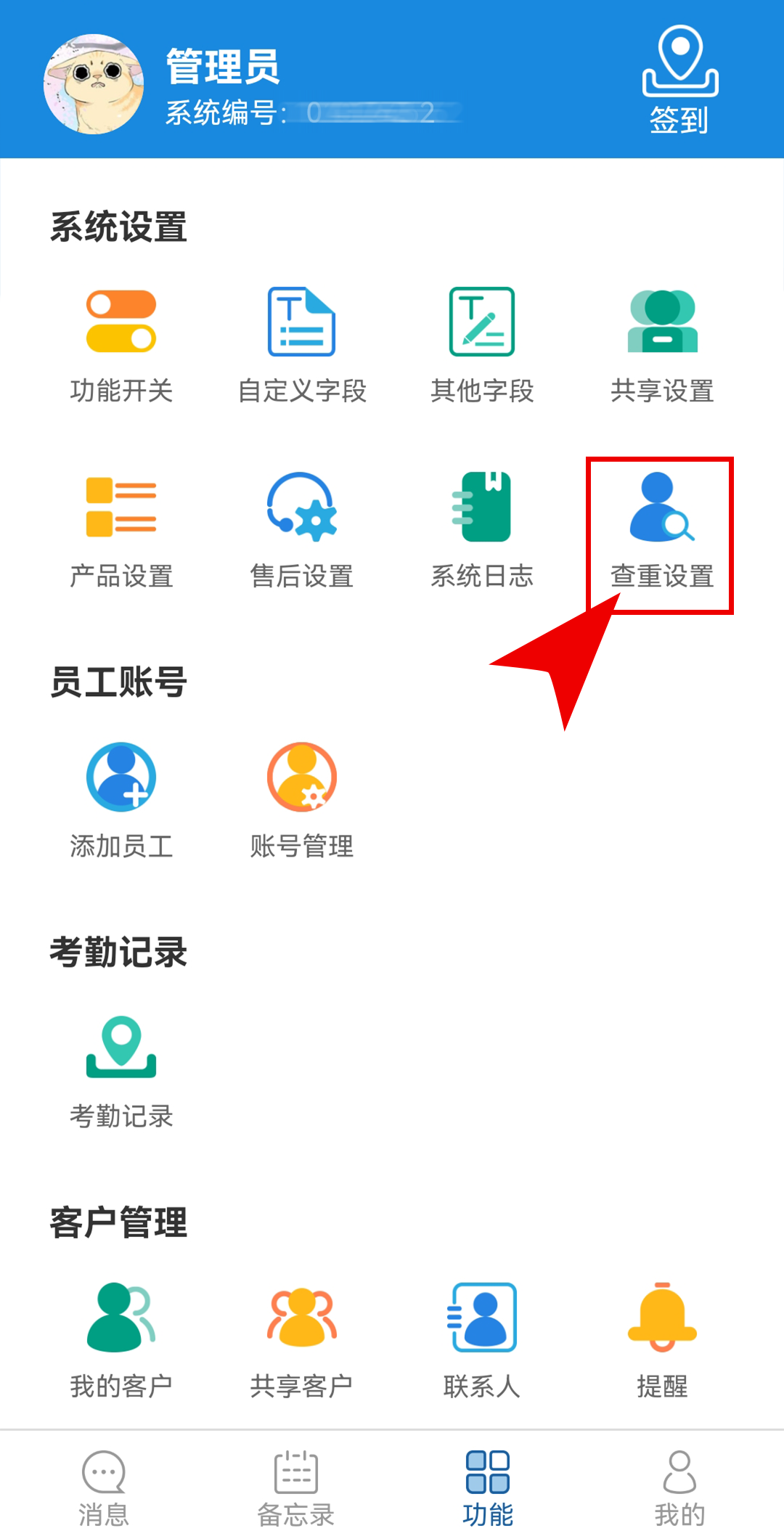
Task: Switch to the 我的 tab
Action: click(679, 1487)
